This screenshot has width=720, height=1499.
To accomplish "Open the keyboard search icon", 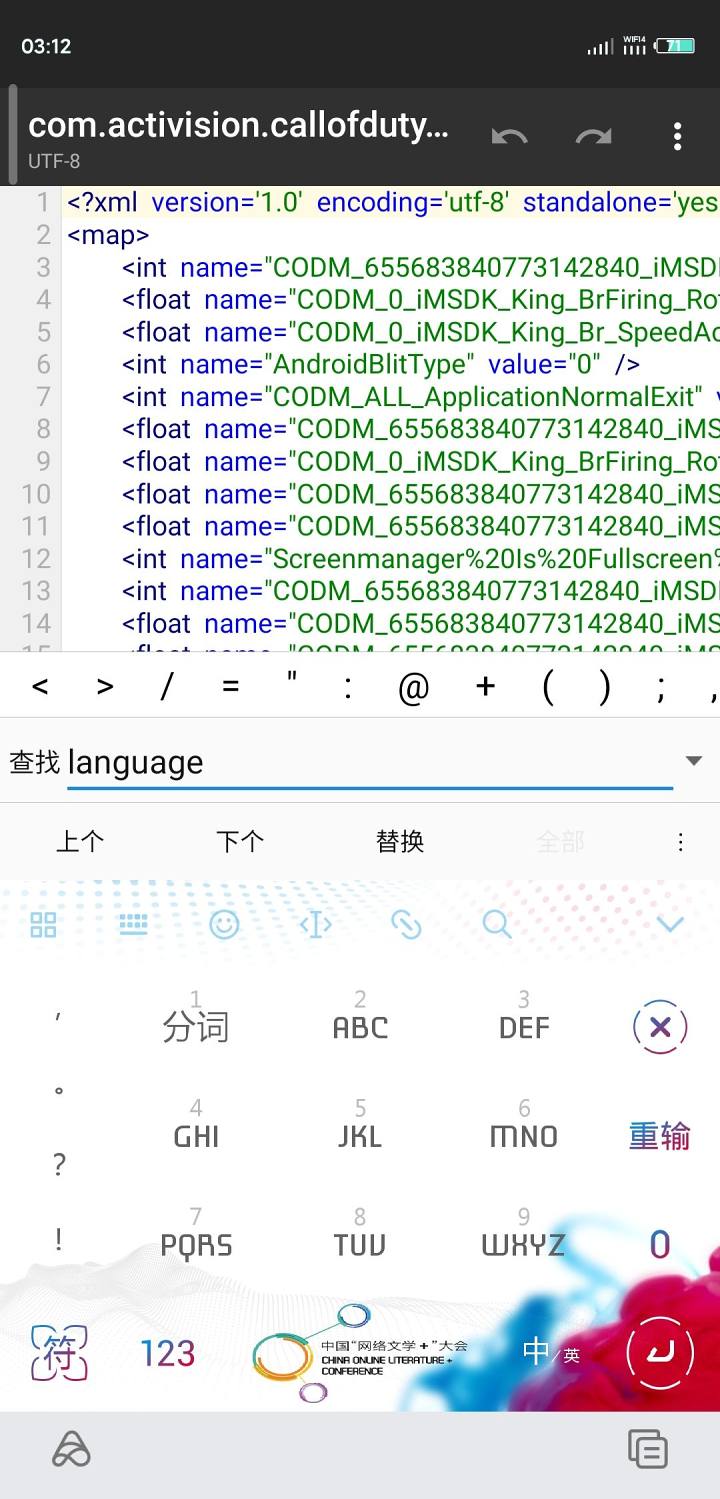I will [495, 925].
